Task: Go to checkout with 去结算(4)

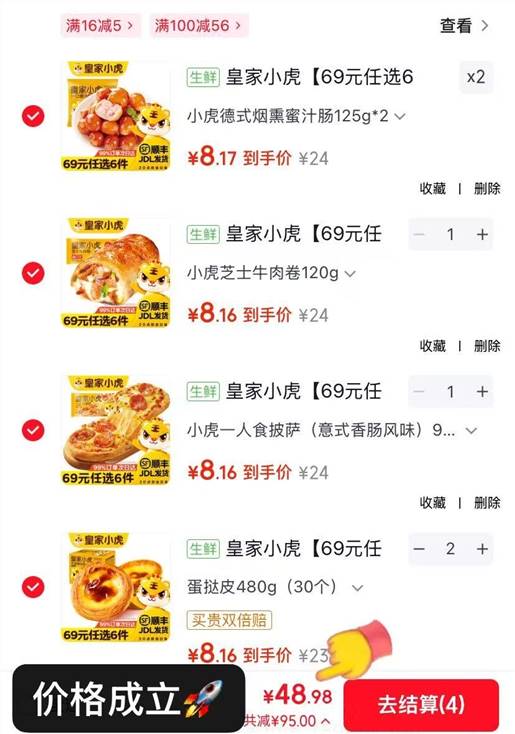Action: [x=421, y=704]
